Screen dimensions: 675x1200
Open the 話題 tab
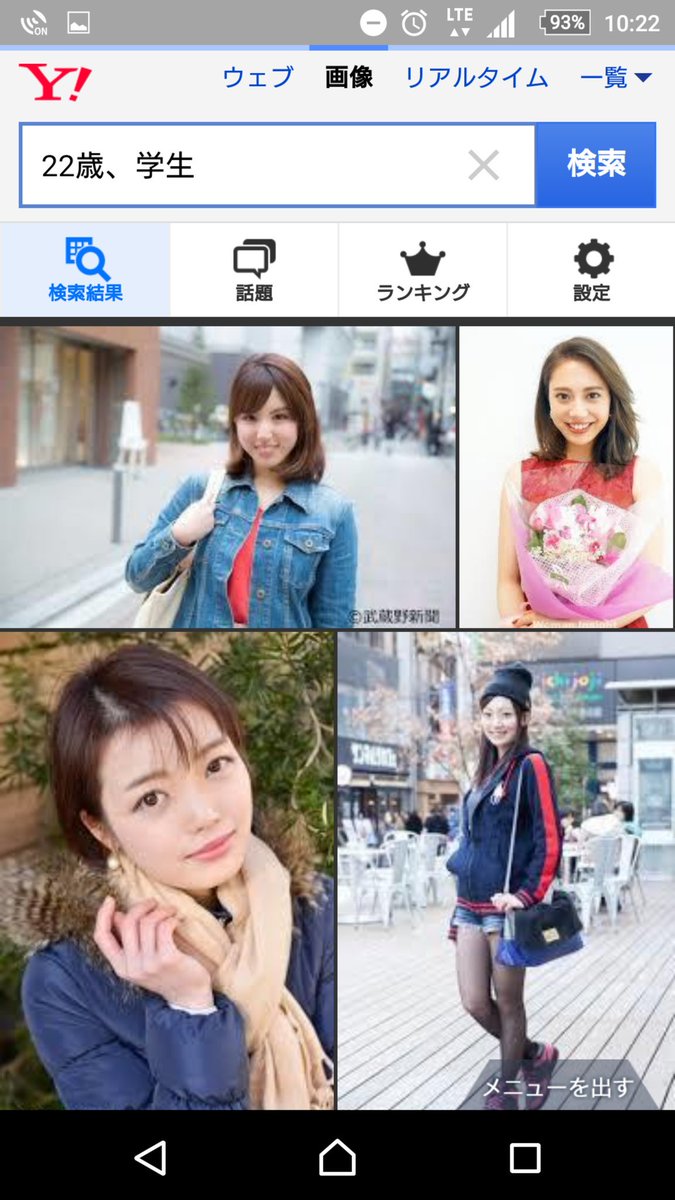[x=254, y=270]
